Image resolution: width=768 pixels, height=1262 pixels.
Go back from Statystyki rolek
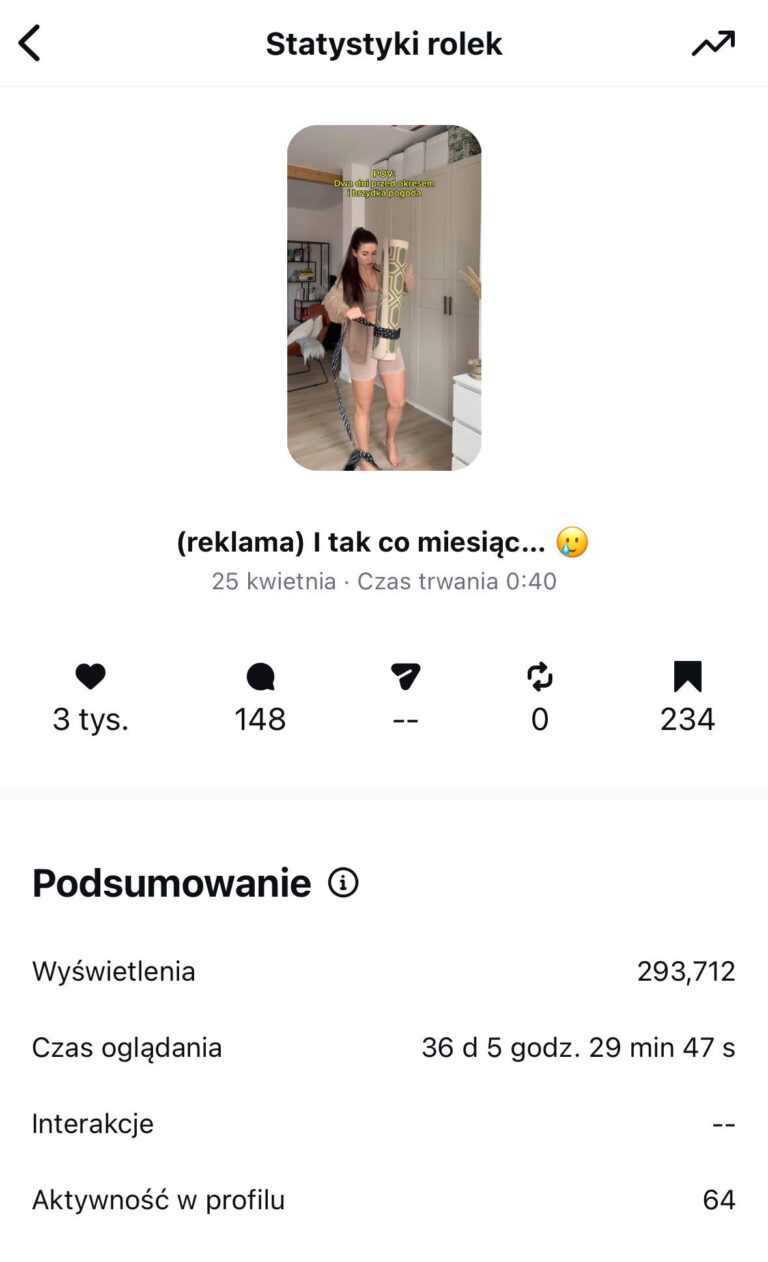[x=30, y=44]
